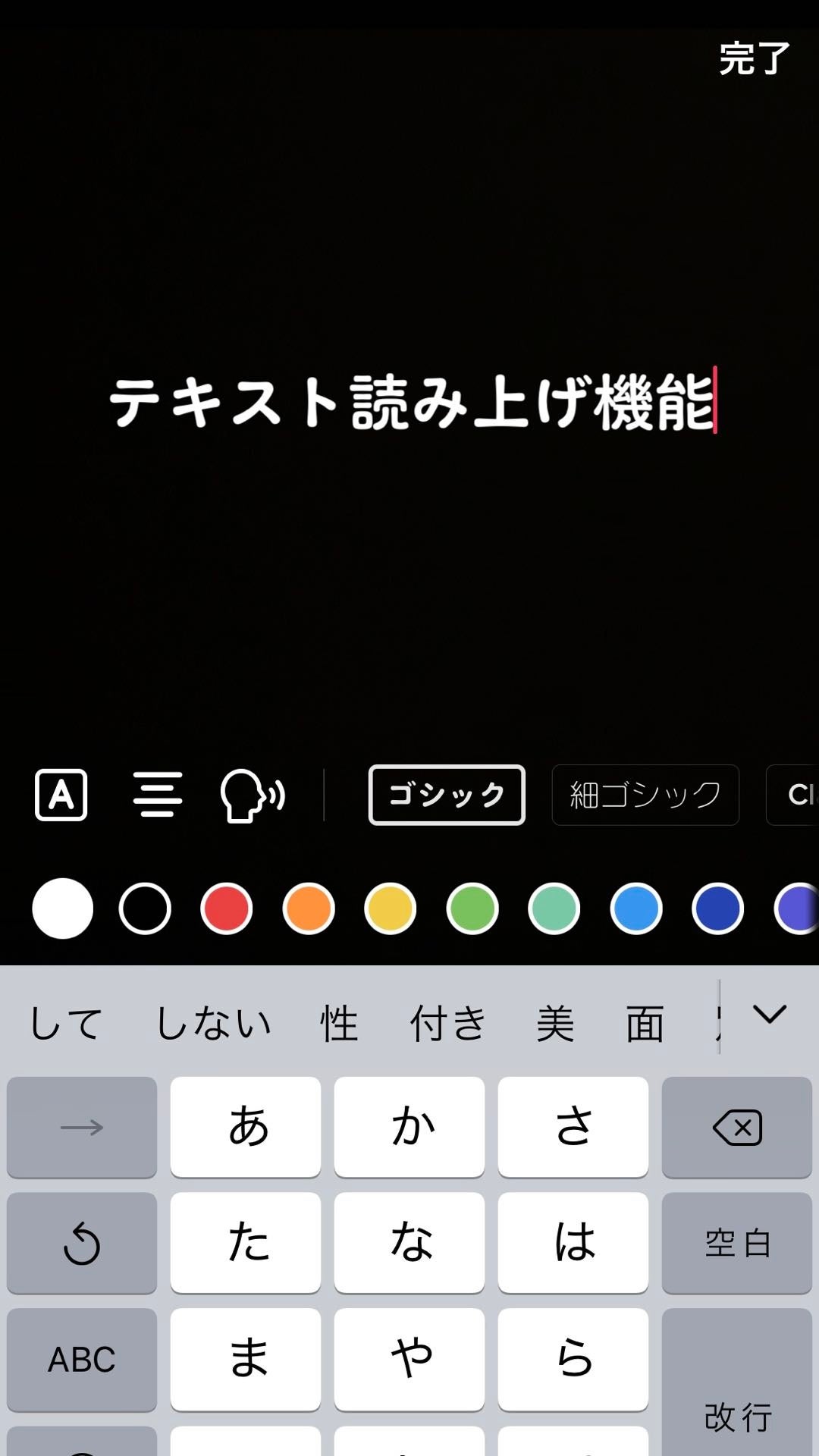The image size is (819, 1456).
Task: Set text color to green
Action: tap(472, 908)
